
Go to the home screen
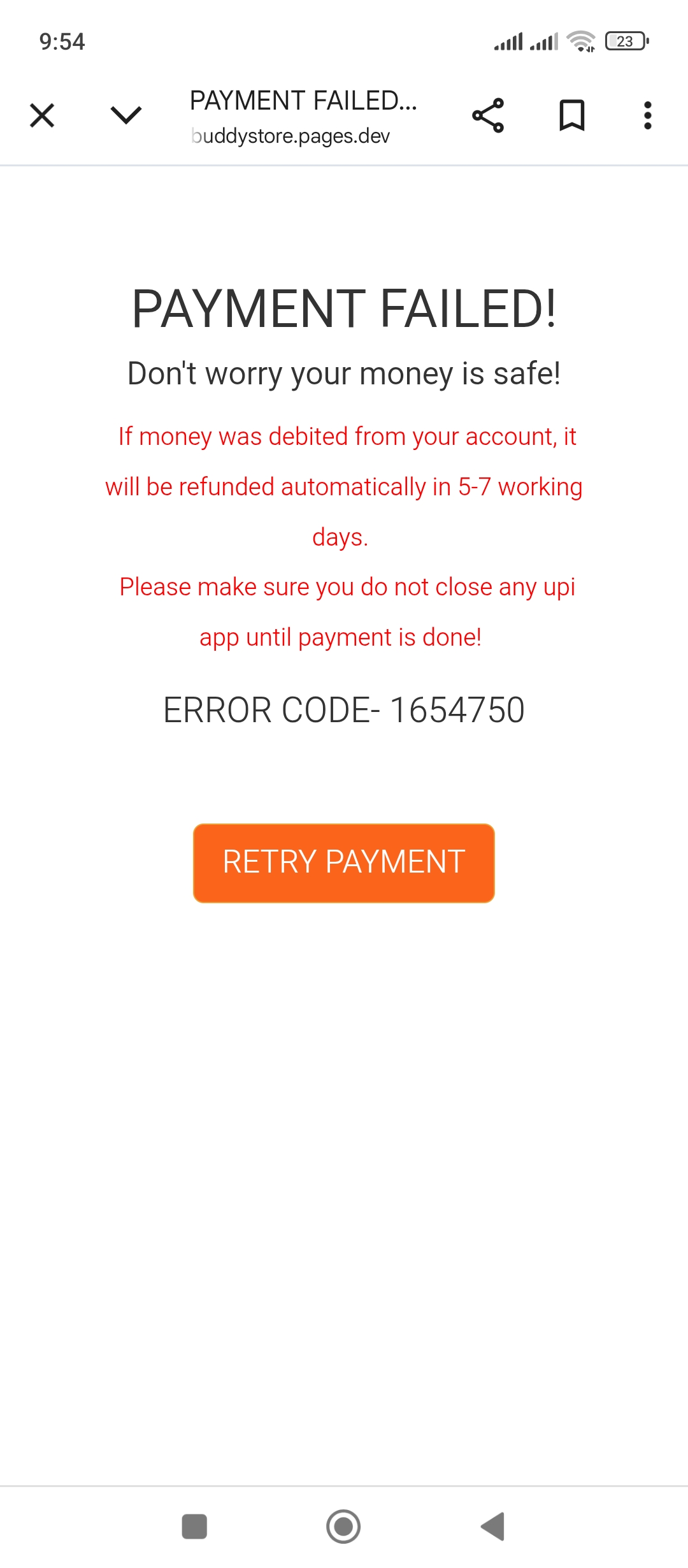pyautogui.click(x=343, y=1527)
